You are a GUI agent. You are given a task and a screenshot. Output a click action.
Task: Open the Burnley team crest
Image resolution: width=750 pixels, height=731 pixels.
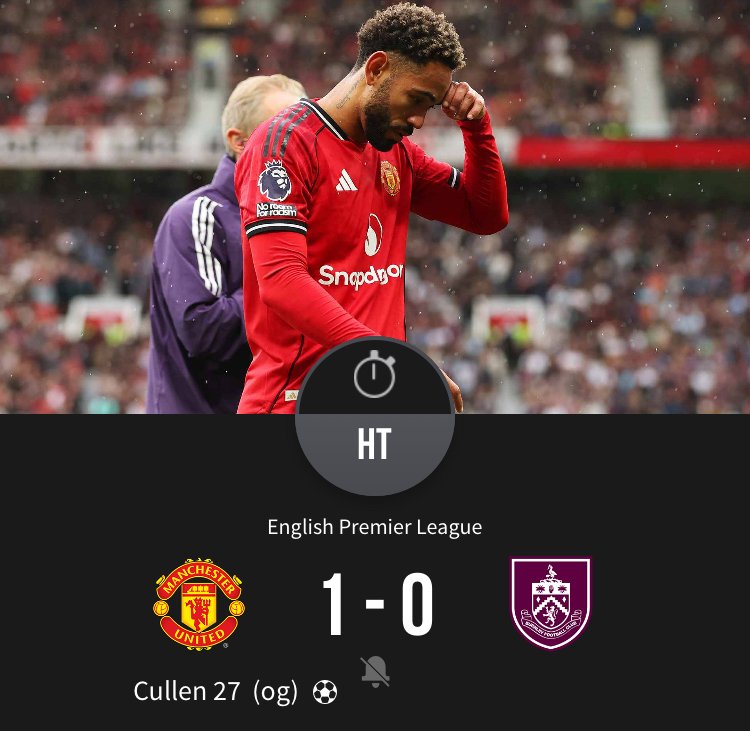coord(551,603)
